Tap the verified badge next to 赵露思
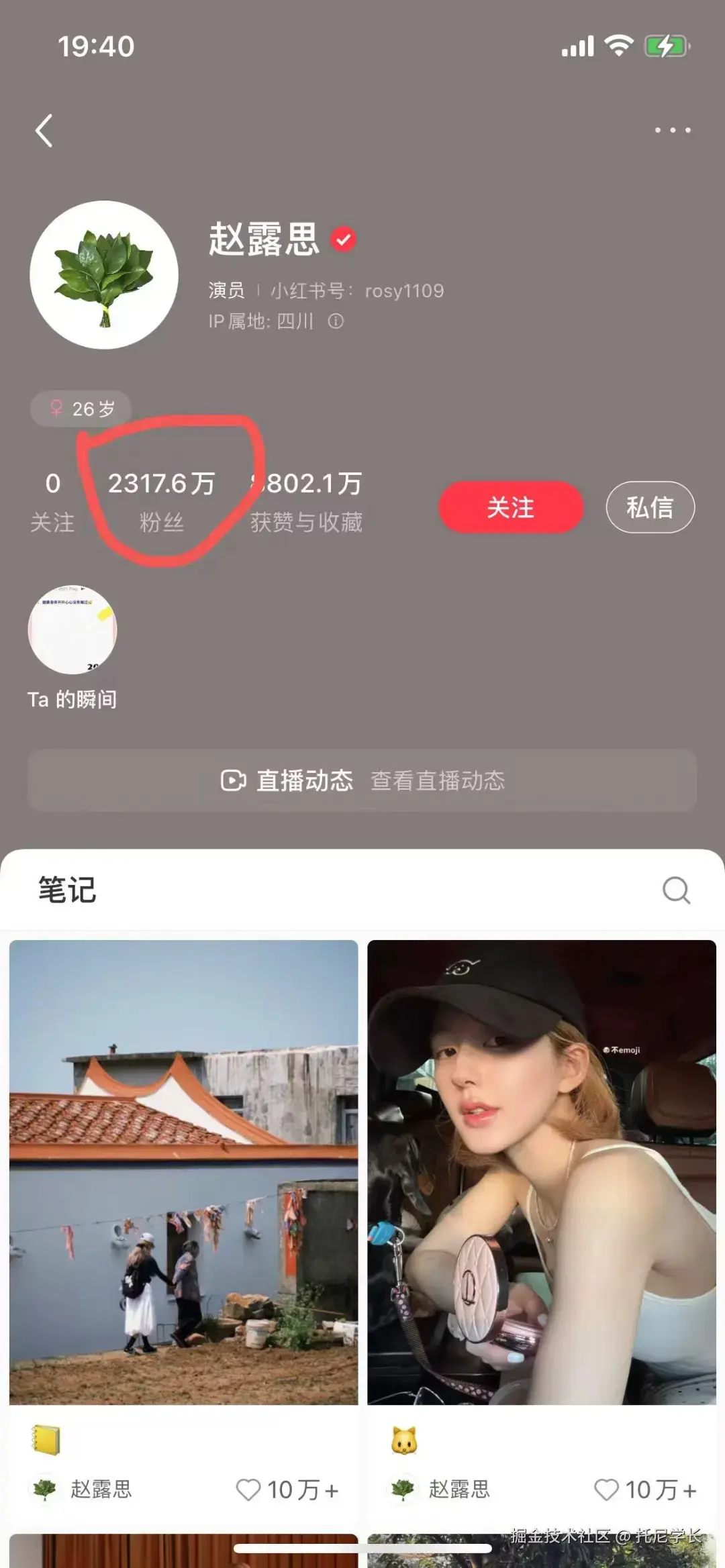Image resolution: width=725 pixels, height=1568 pixels. (344, 239)
